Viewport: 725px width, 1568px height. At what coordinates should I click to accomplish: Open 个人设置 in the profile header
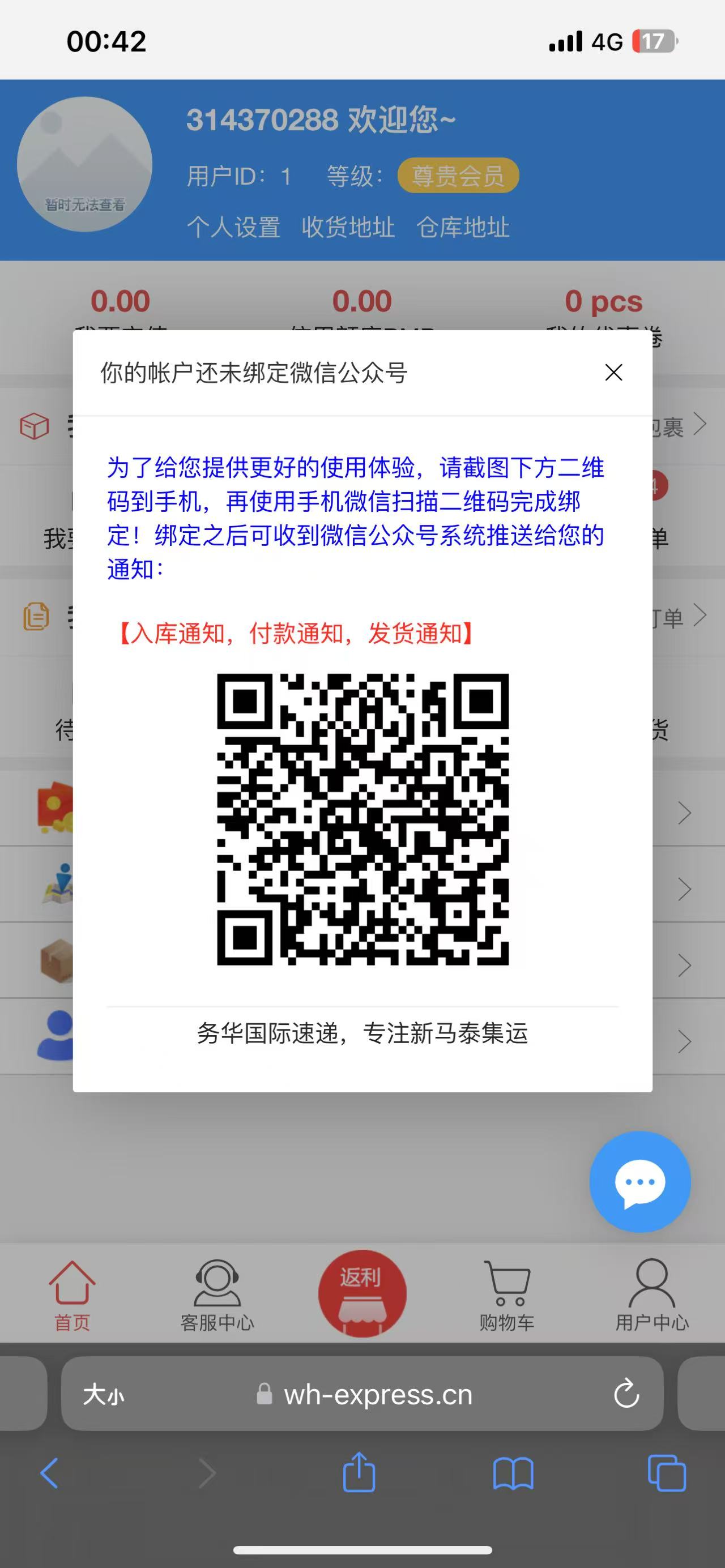click(233, 227)
